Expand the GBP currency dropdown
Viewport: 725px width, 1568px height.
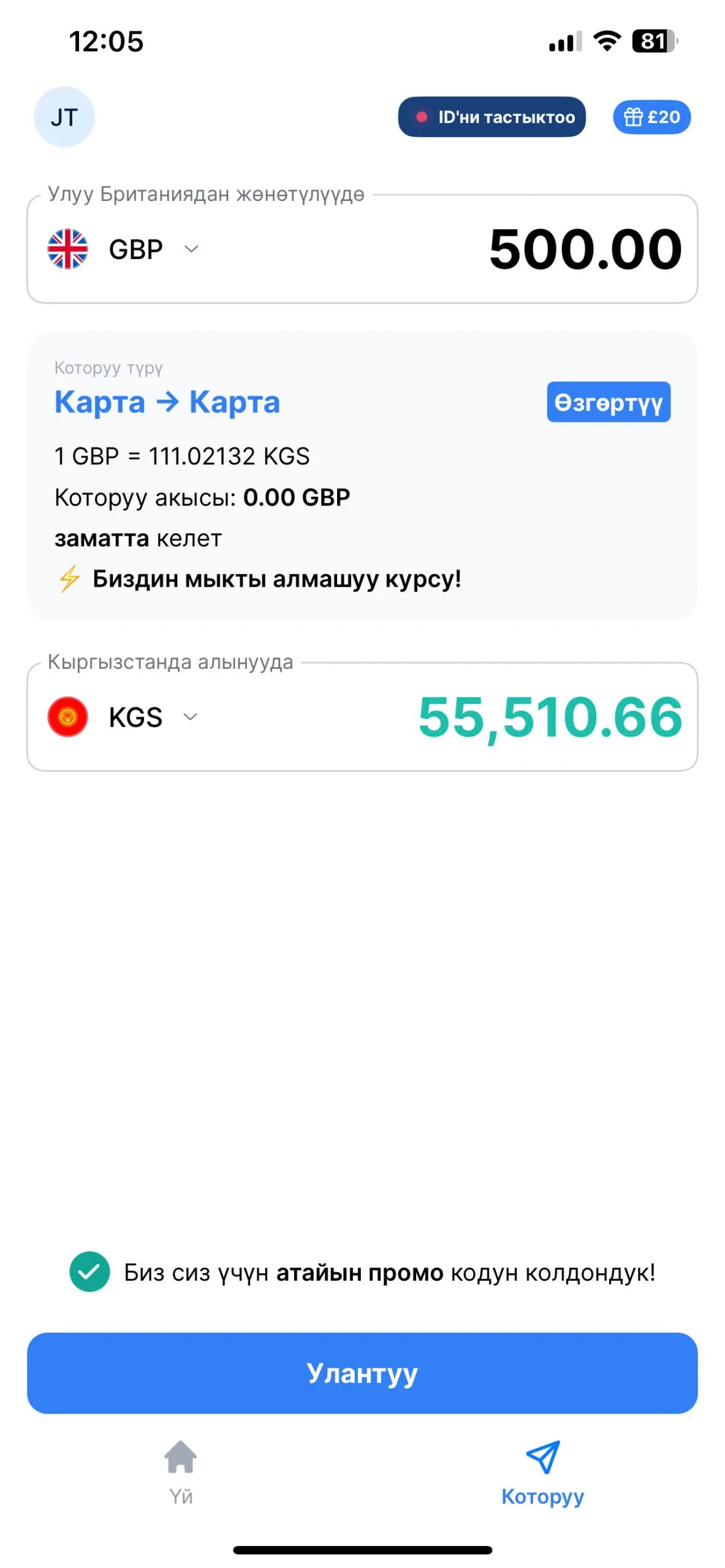pos(153,249)
